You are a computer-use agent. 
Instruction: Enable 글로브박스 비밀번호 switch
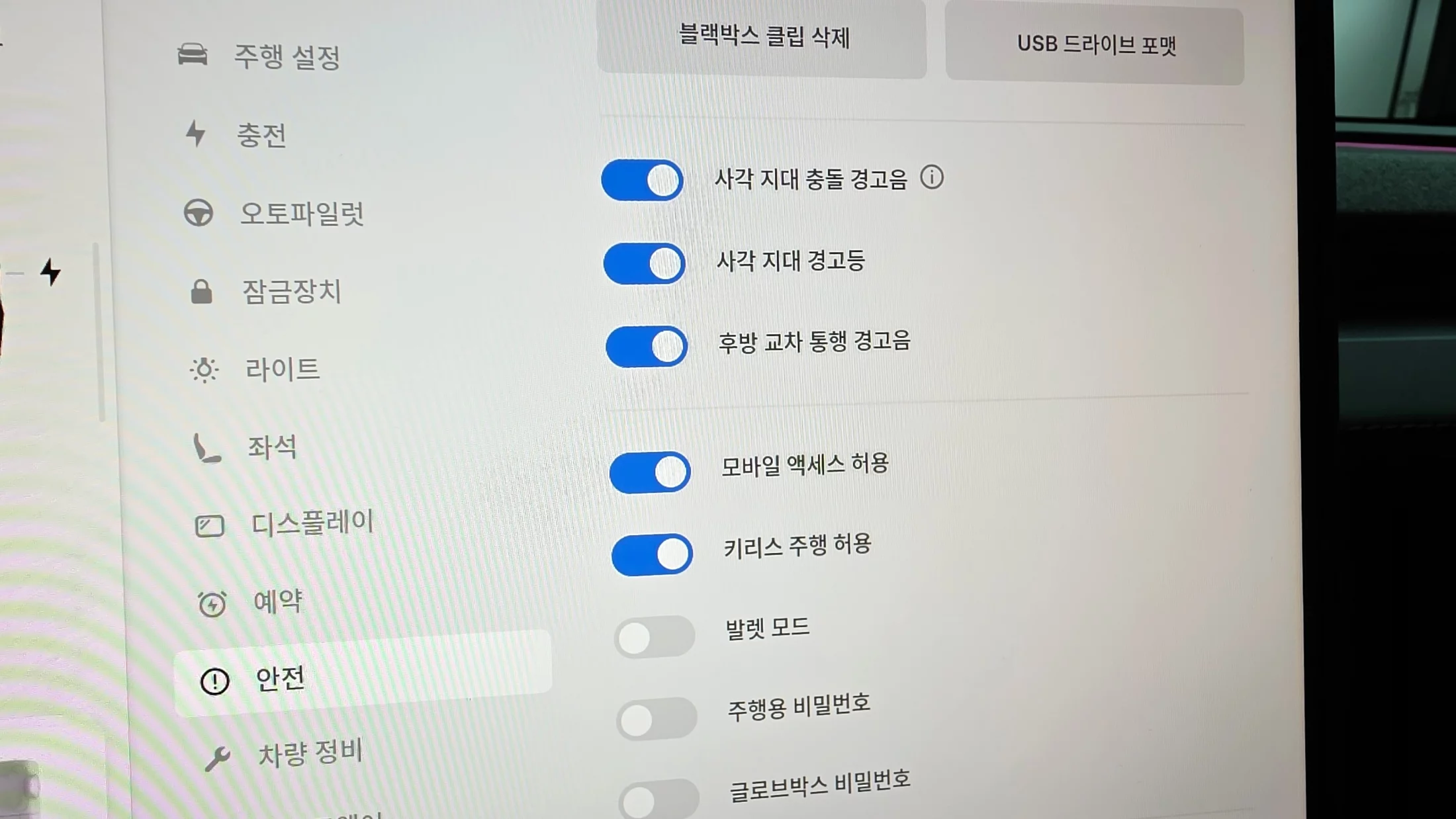pos(659,799)
